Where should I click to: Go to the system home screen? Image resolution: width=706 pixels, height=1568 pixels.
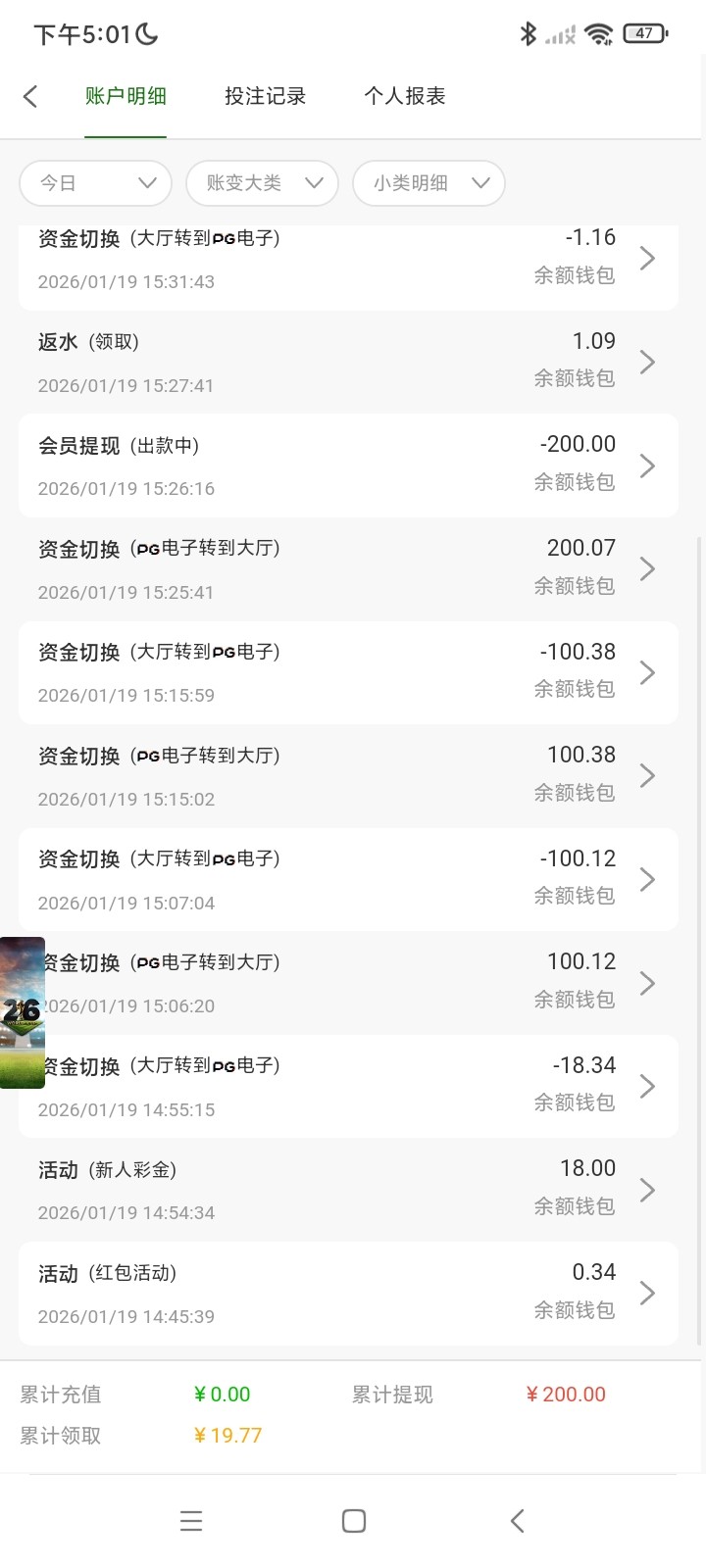point(353,1520)
